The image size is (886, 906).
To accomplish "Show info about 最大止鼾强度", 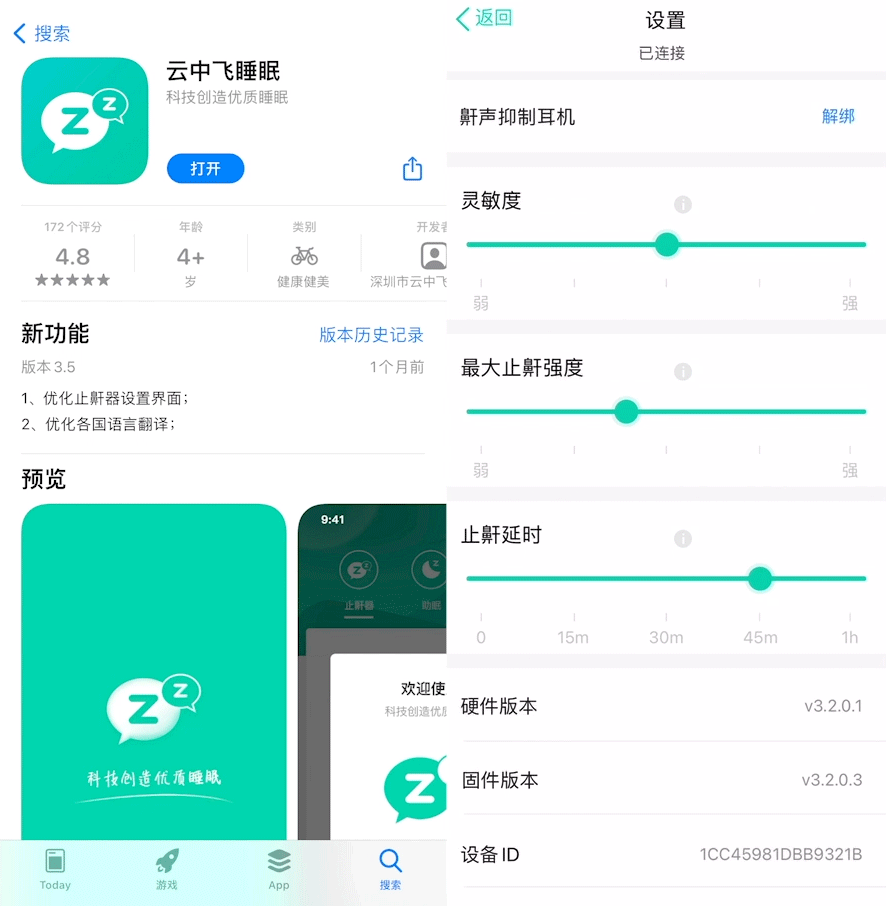I will pyautogui.click(x=683, y=371).
